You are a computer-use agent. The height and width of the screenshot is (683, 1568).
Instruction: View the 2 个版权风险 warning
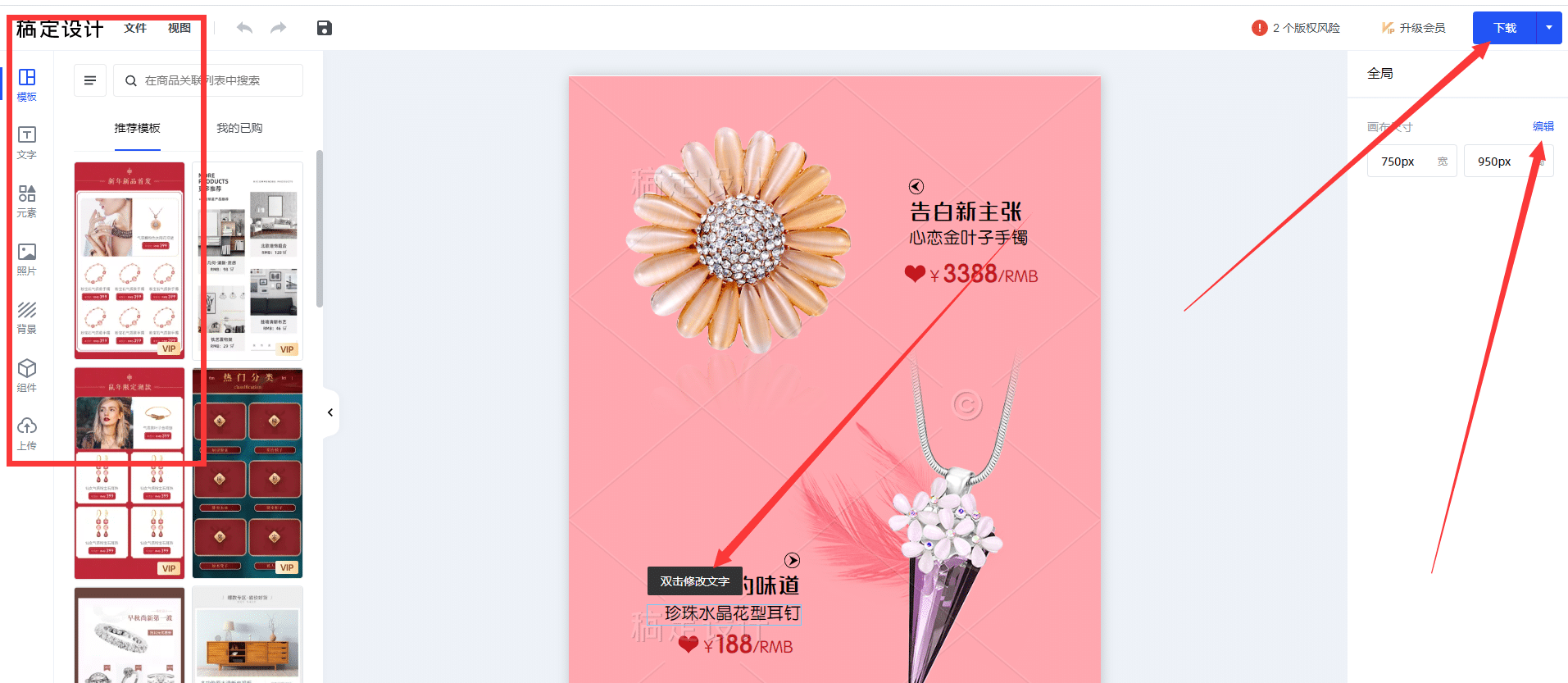1296,28
